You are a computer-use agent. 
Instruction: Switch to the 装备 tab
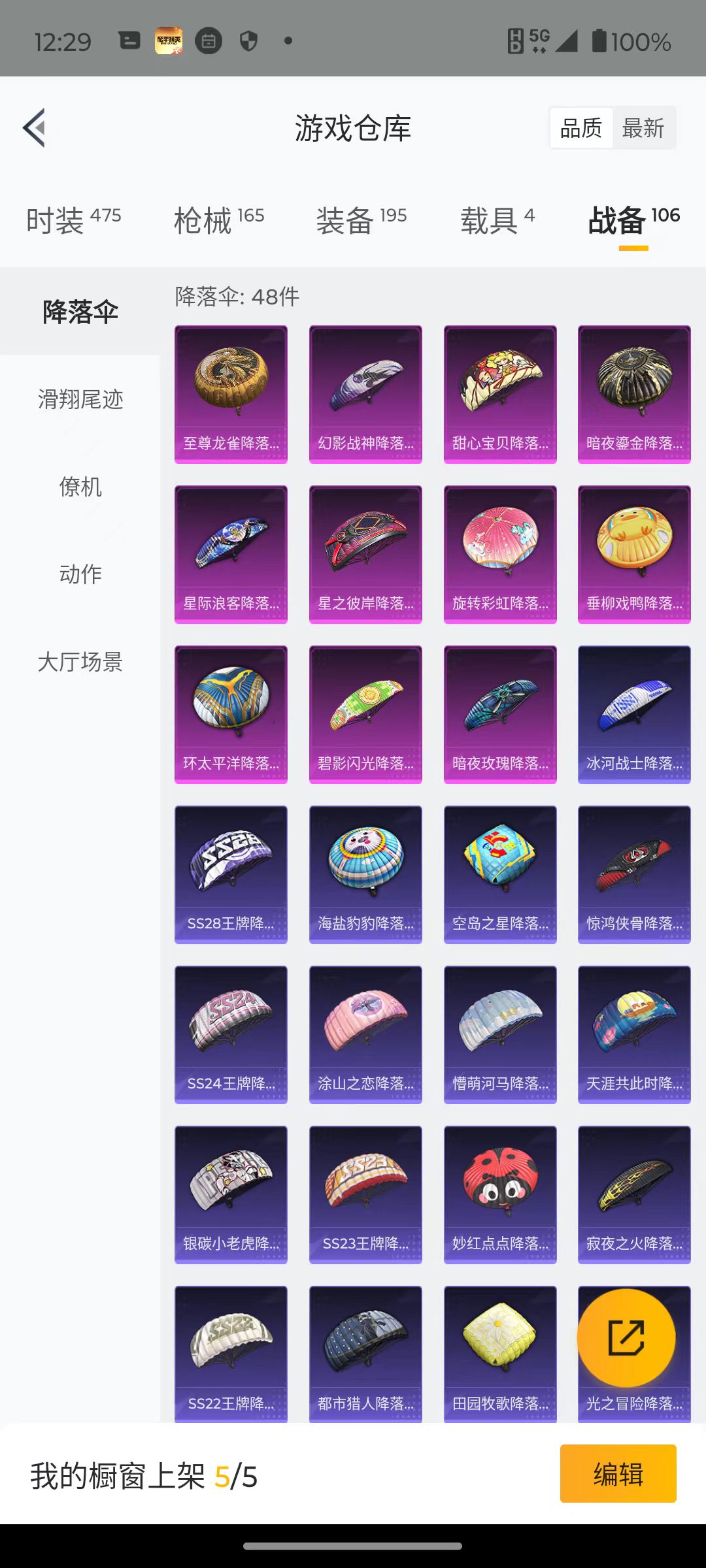[x=361, y=220]
